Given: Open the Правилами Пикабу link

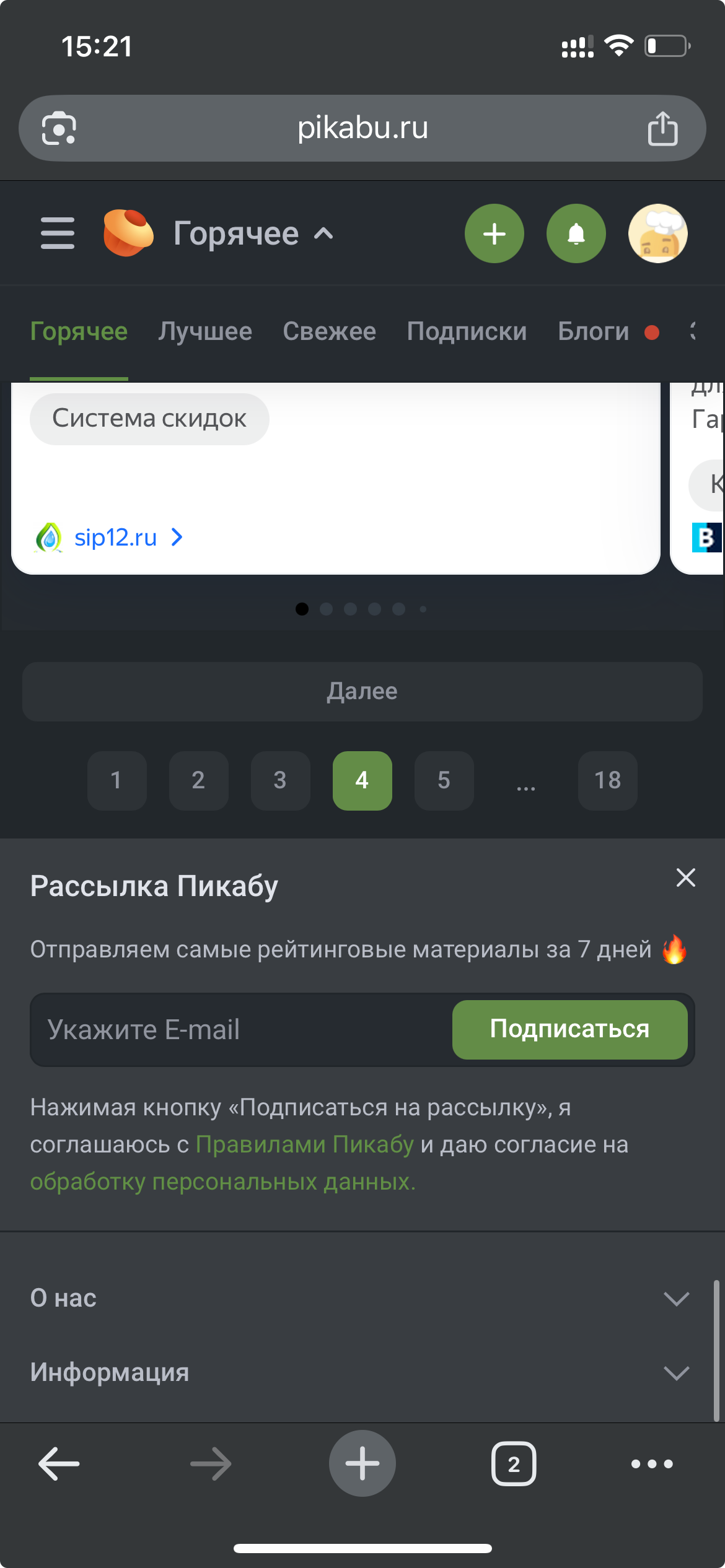Looking at the screenshot, I should pyautogui.click(x=304, y=1144).
